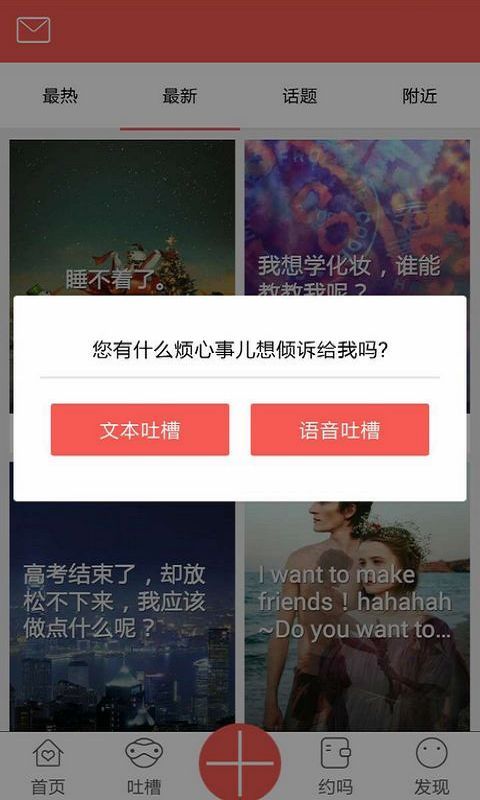
Task: Switch to the 话题 tab
Action: tap(300, 96)
